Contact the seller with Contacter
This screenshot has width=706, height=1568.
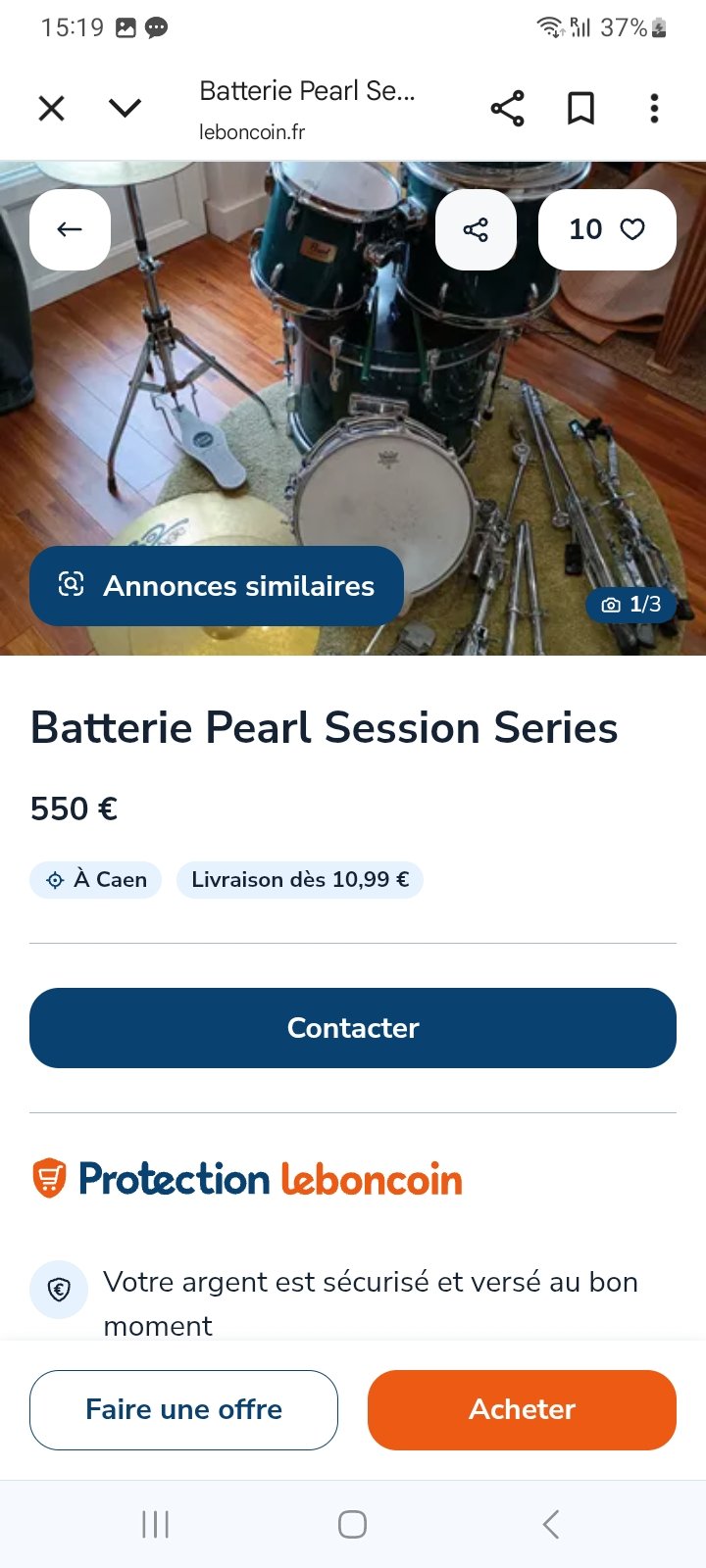(x=353, y=1028)
